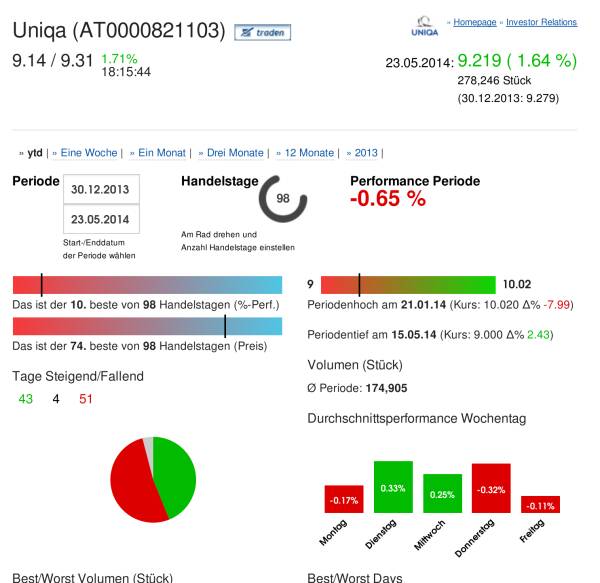Select the 2013 period
600x583 pixels.
pyautogui.click(x=365, y=153)
